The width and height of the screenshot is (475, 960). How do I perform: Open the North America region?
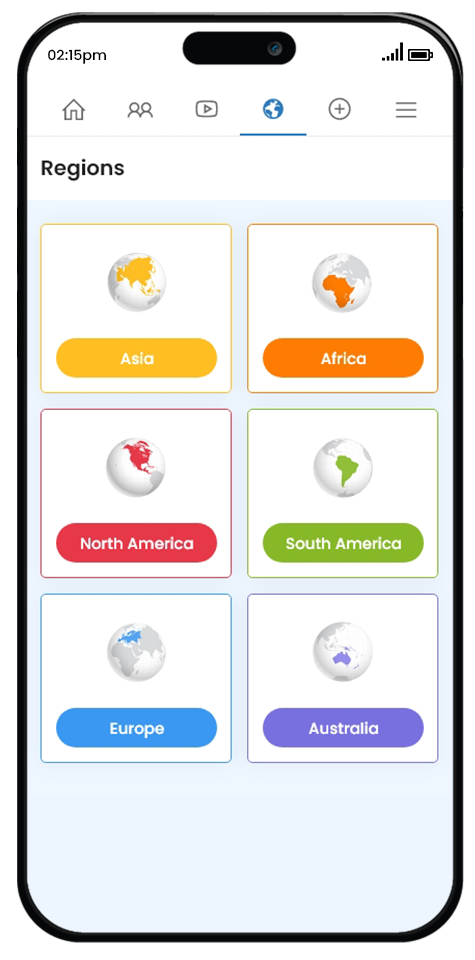(137, 543)
